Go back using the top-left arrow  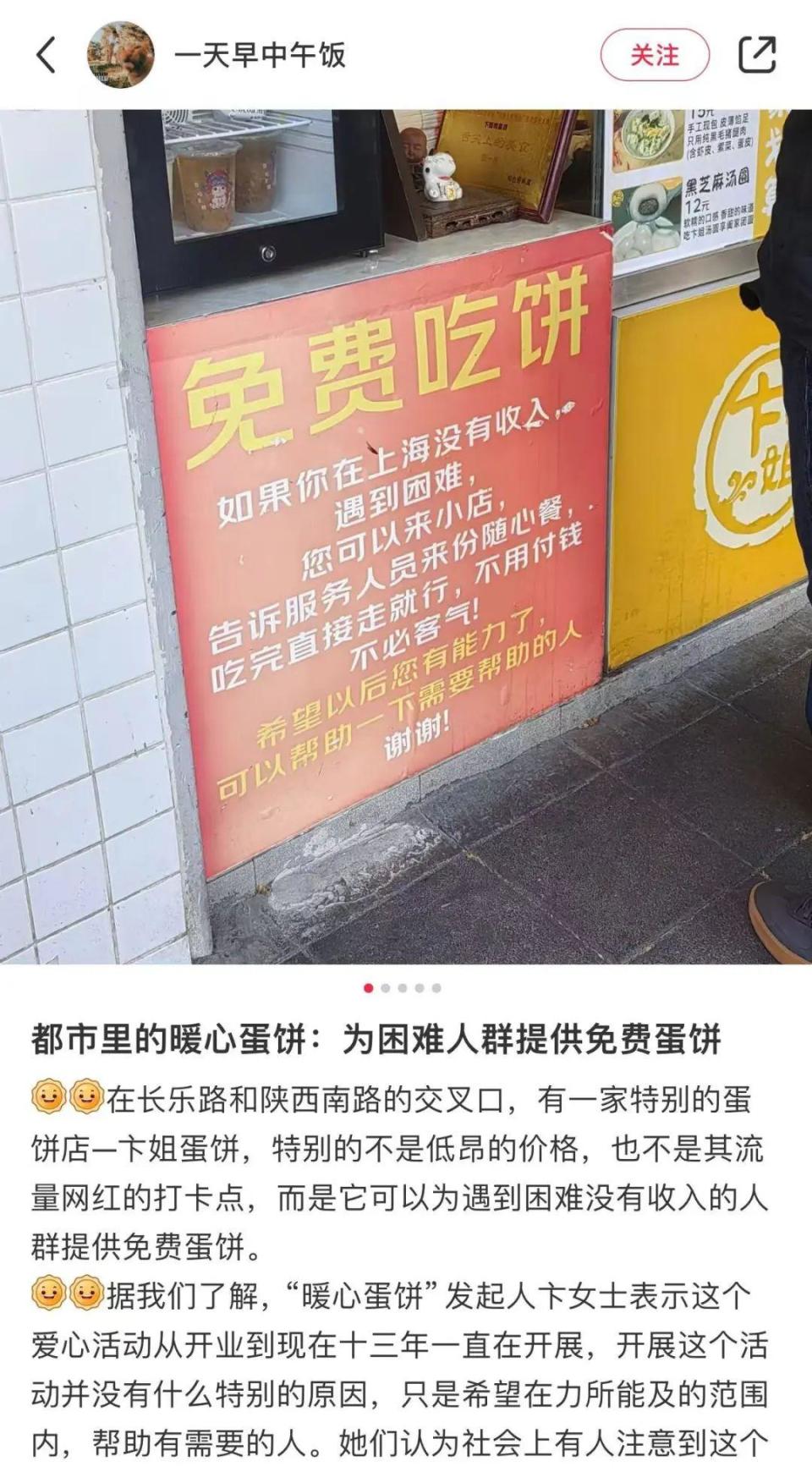pos(47,55)
